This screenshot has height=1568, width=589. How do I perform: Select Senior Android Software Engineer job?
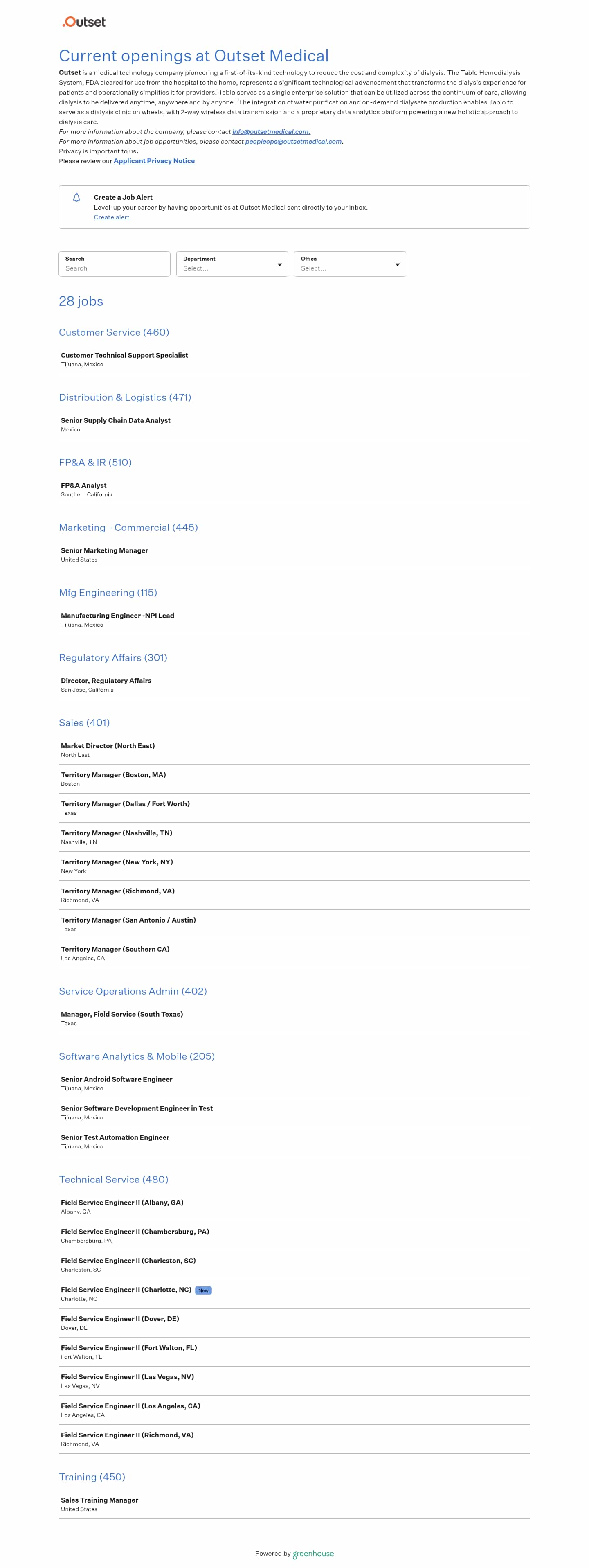[x=116, y=1080]
